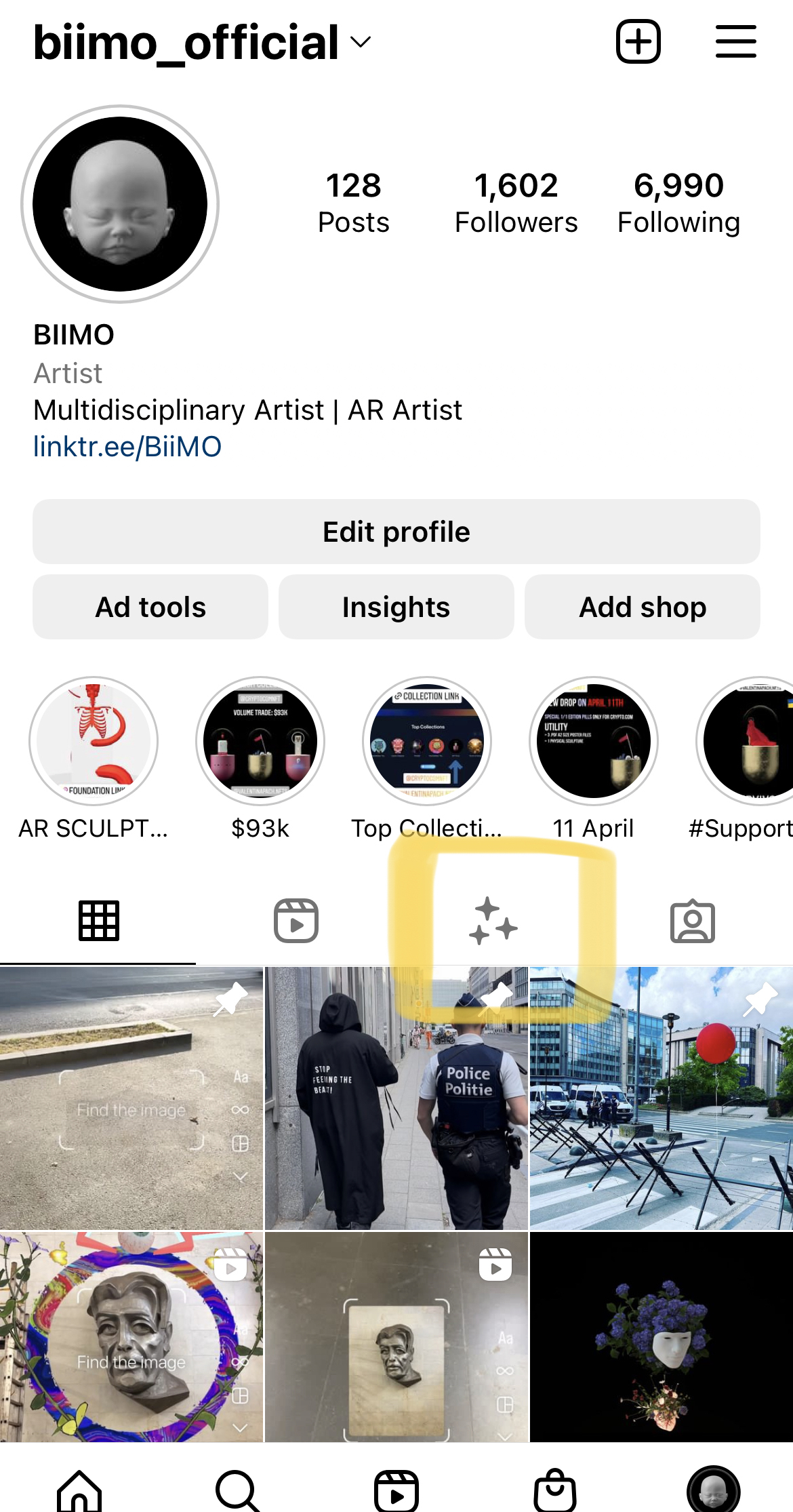
Task: Switch to the tagged photos tab
Action: [692, 921]
